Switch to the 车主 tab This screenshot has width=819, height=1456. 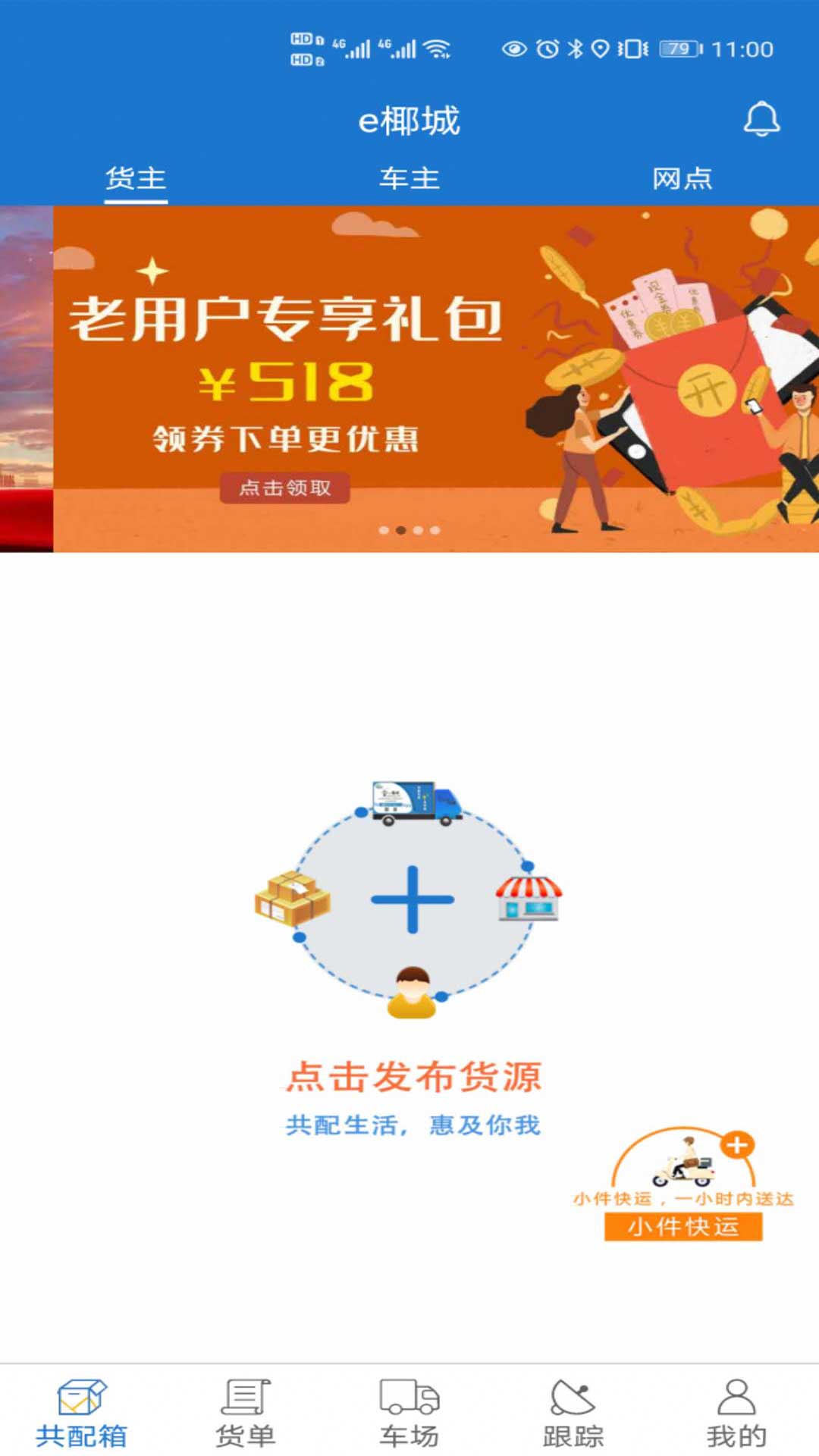click(409, 179)
